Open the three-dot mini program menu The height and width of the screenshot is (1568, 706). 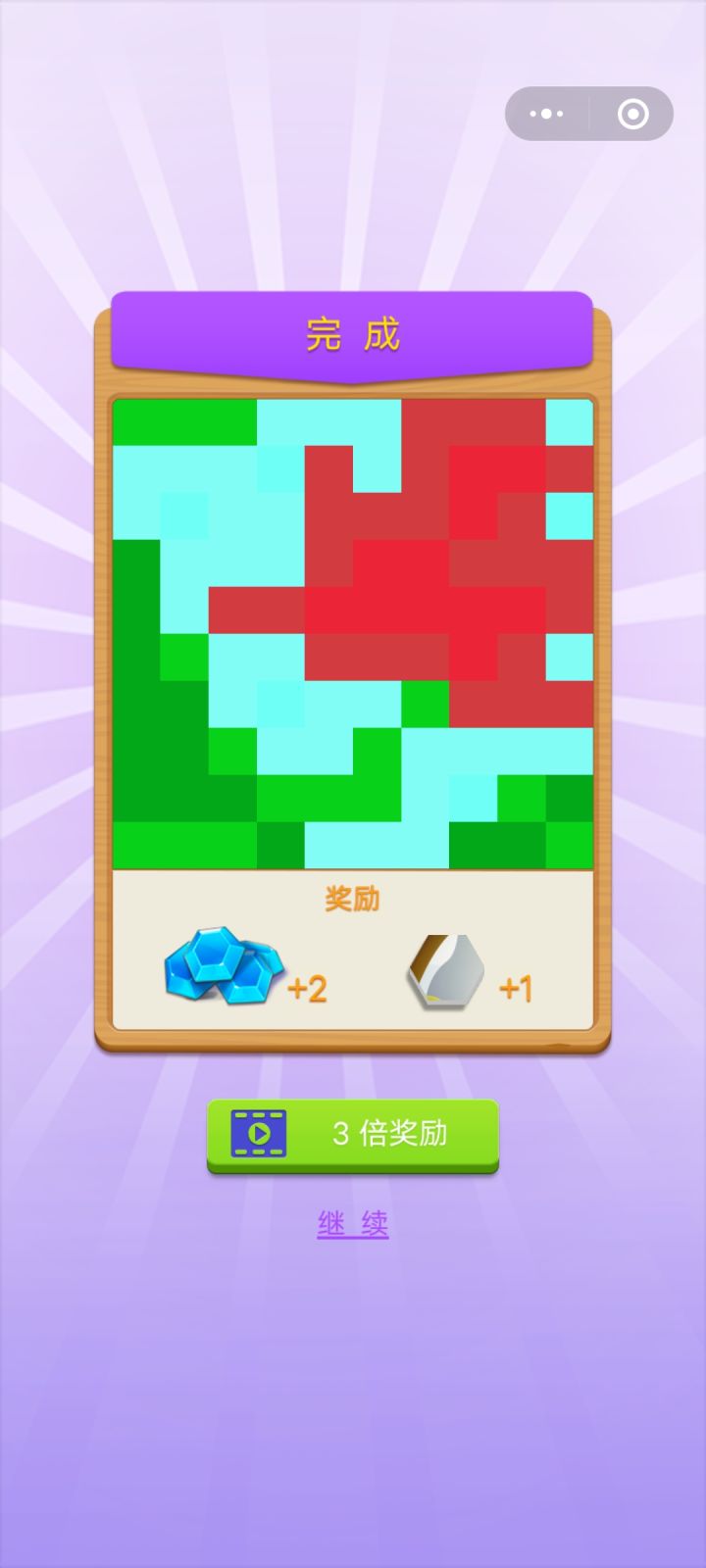tap(546, 113)
